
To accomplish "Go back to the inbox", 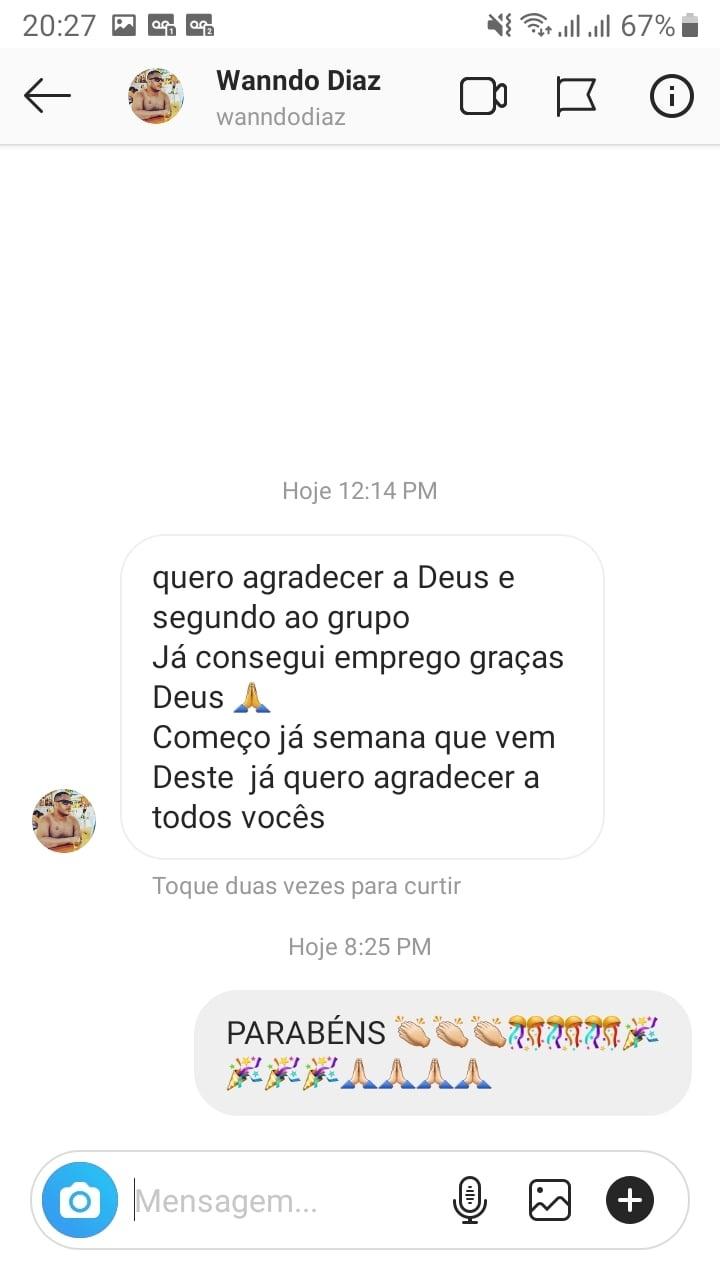I will pyautogui.click(x=47, y=96).
